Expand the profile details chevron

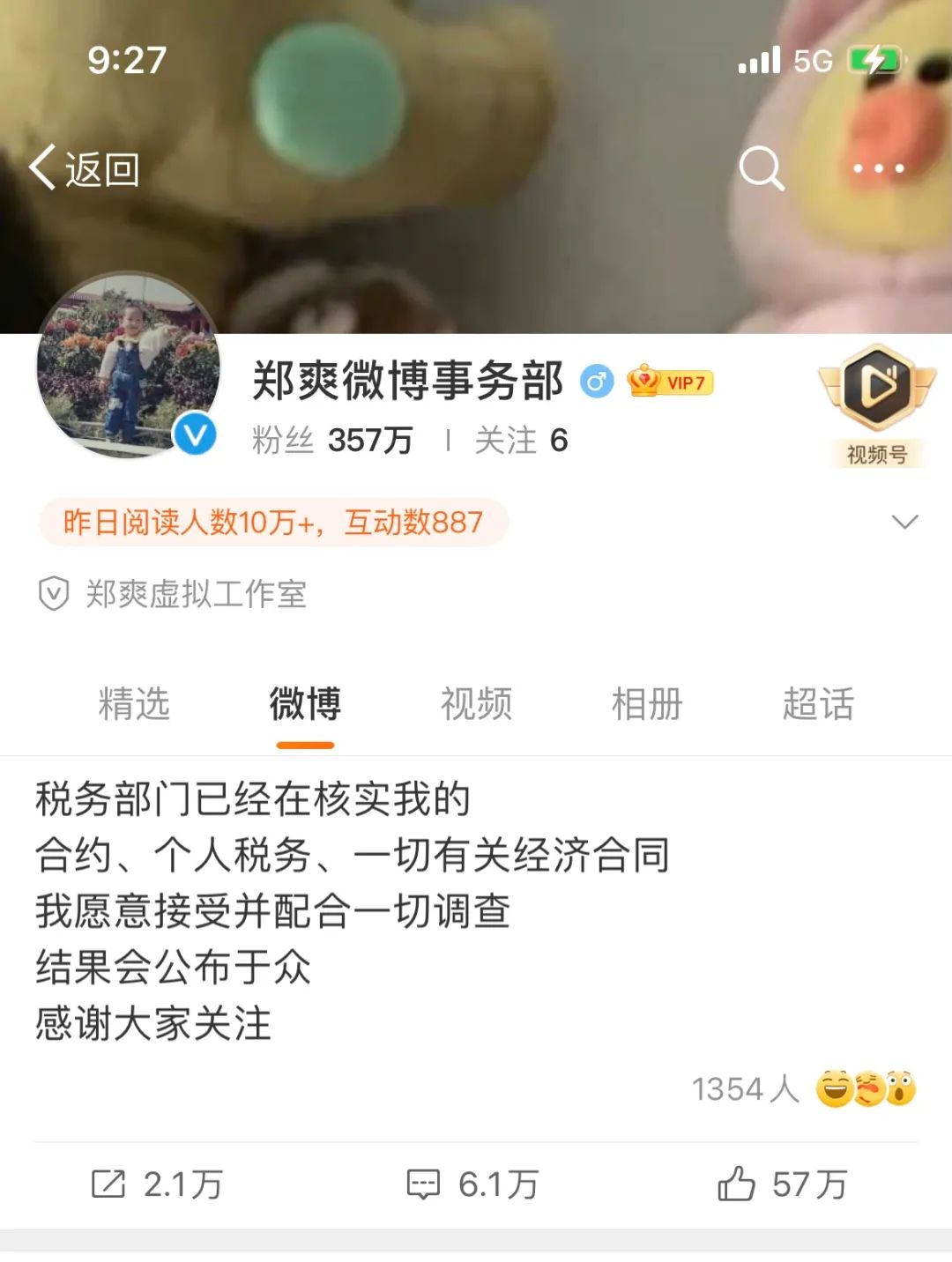pyautogui.click(x=904, y=522)
